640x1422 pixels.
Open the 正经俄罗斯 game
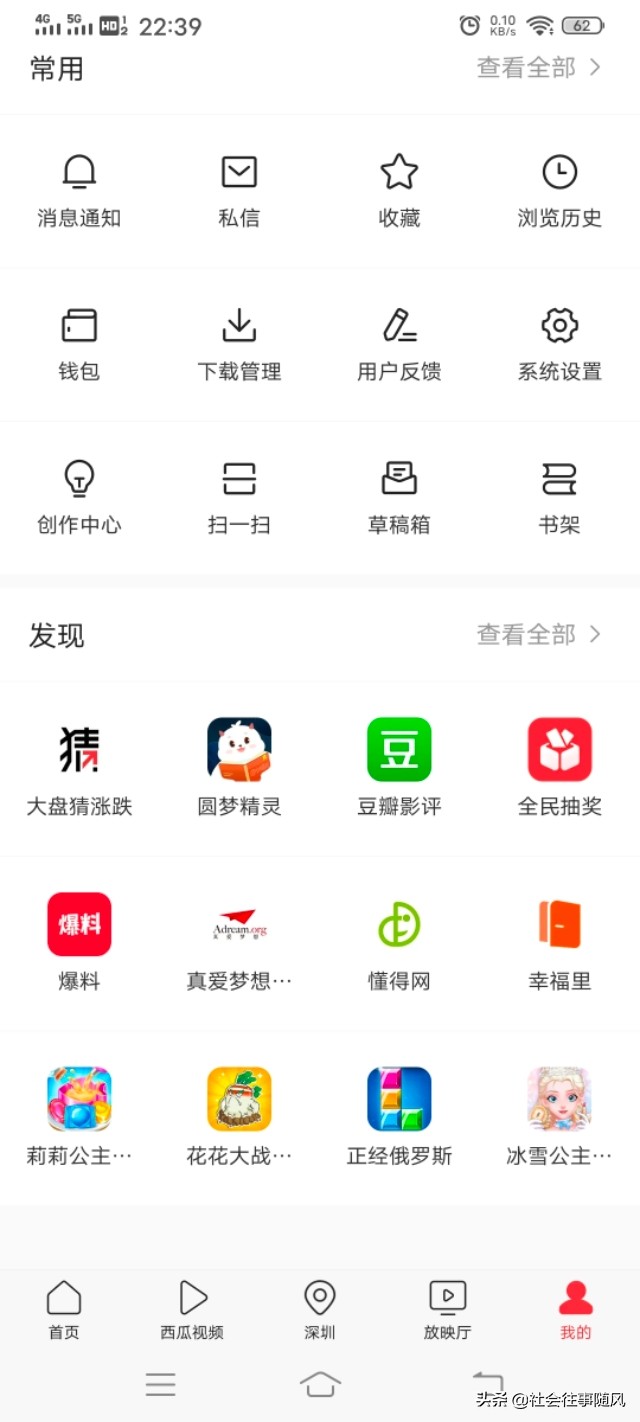[x=399, y=1116]
